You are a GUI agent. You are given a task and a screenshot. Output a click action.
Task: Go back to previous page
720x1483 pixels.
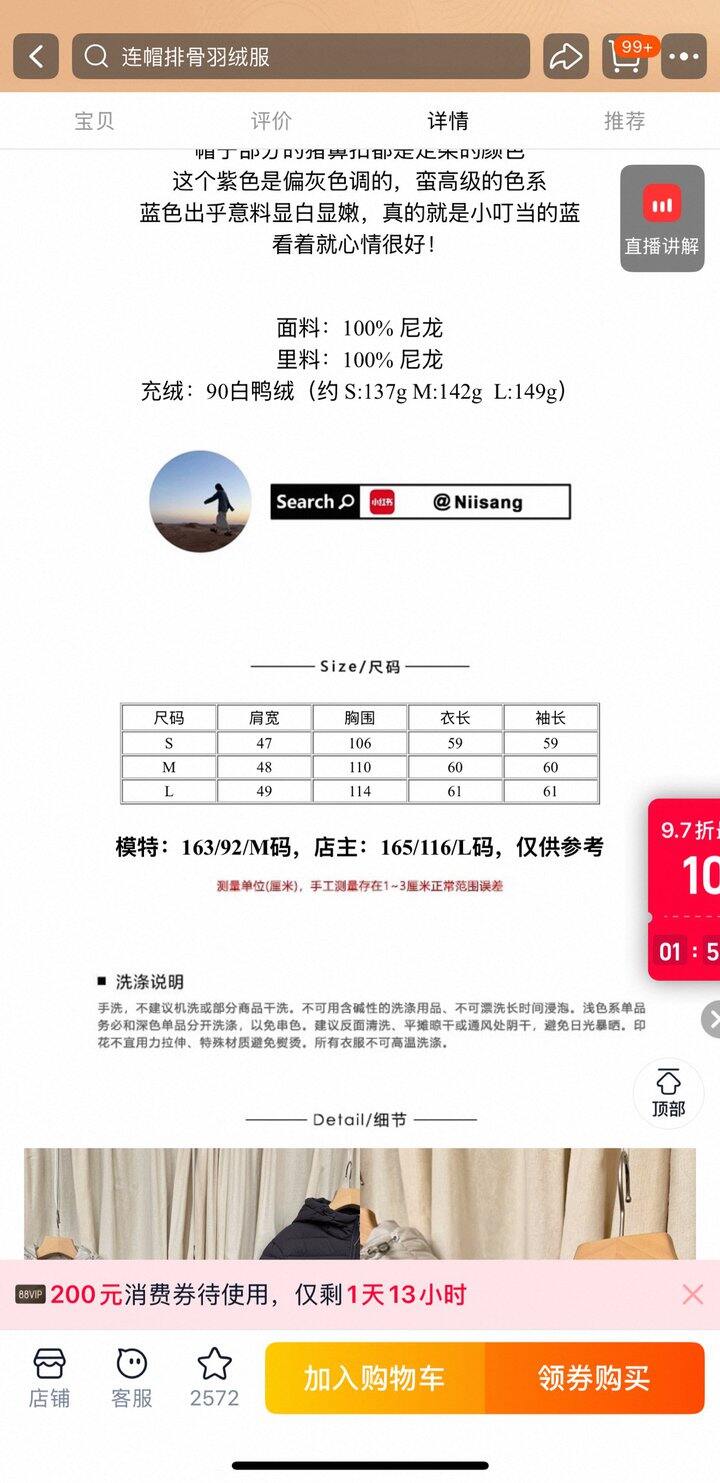[36, 56]
